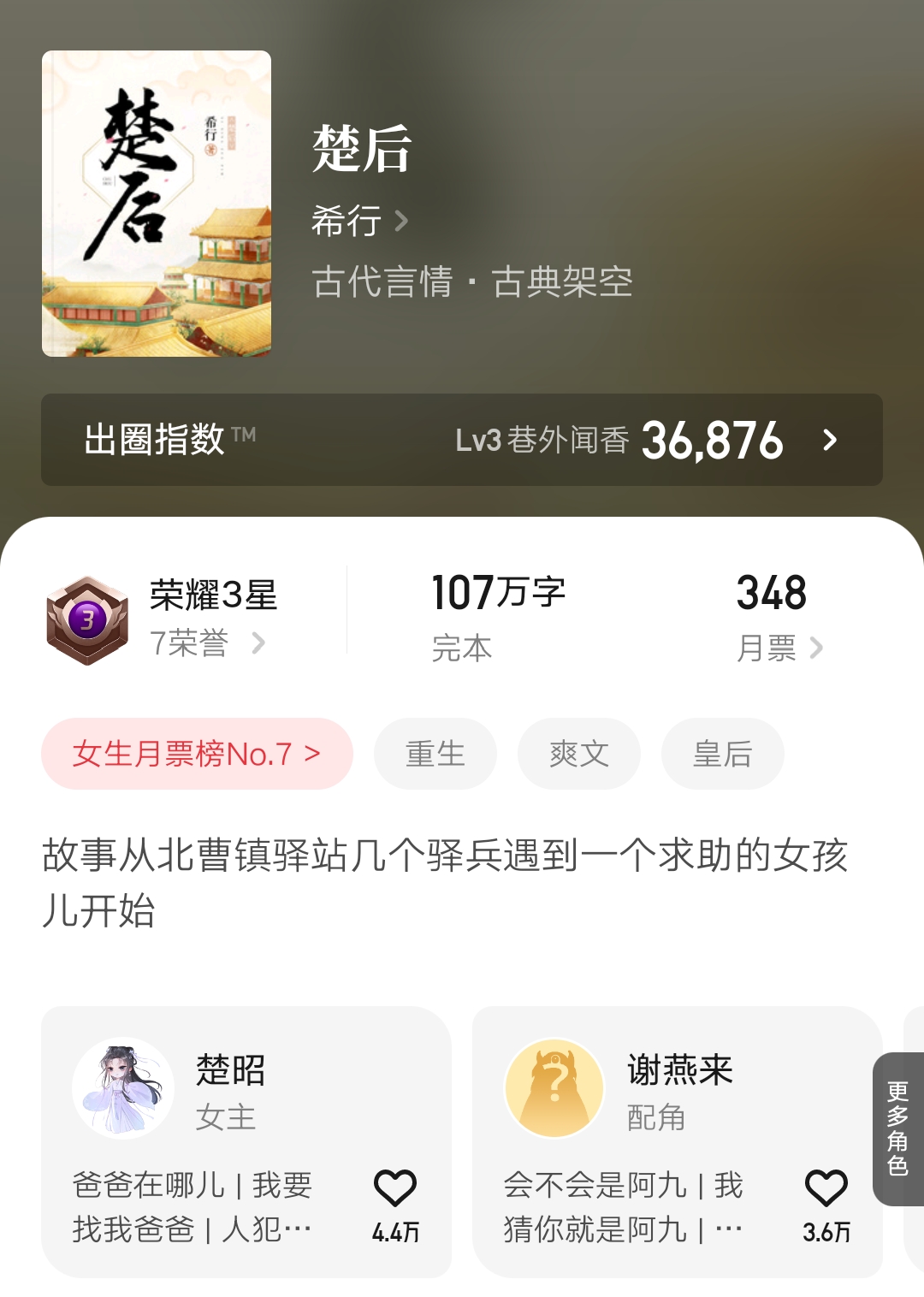Click the 古代言情·古典架空 category
Screen dimensions: 924x1297
471,285
